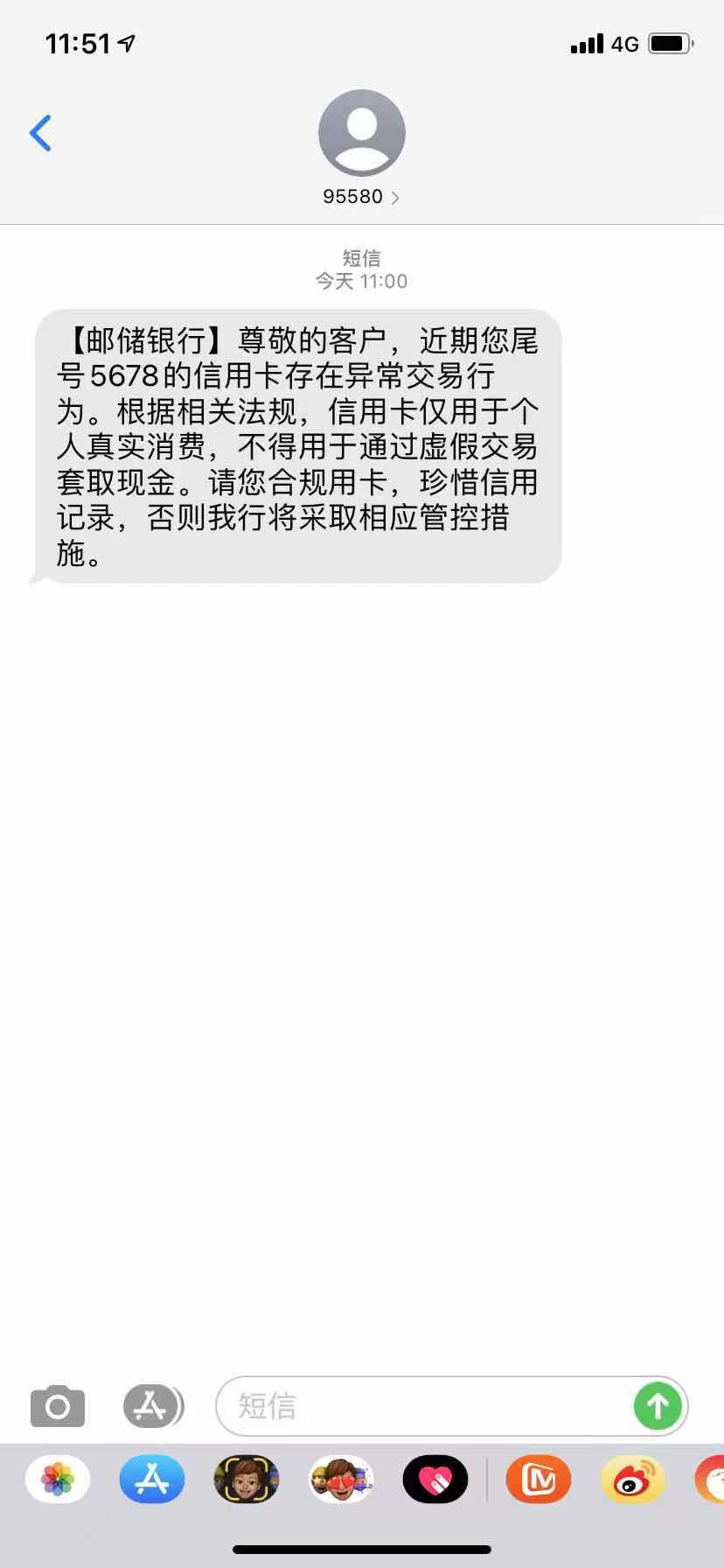Expand contact info via chevron beside 95580

[396, 198]
